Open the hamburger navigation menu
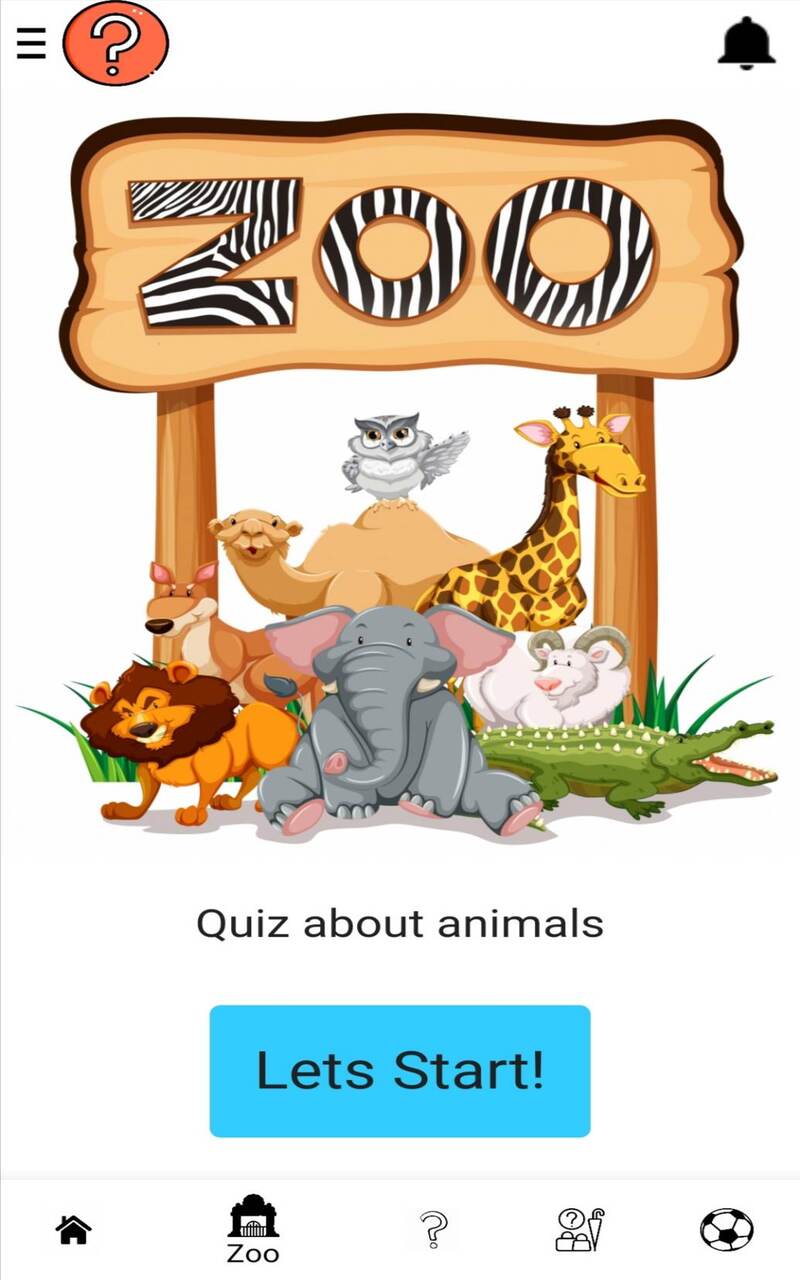The image size is (800, 1280). click(x=31, y=44)
